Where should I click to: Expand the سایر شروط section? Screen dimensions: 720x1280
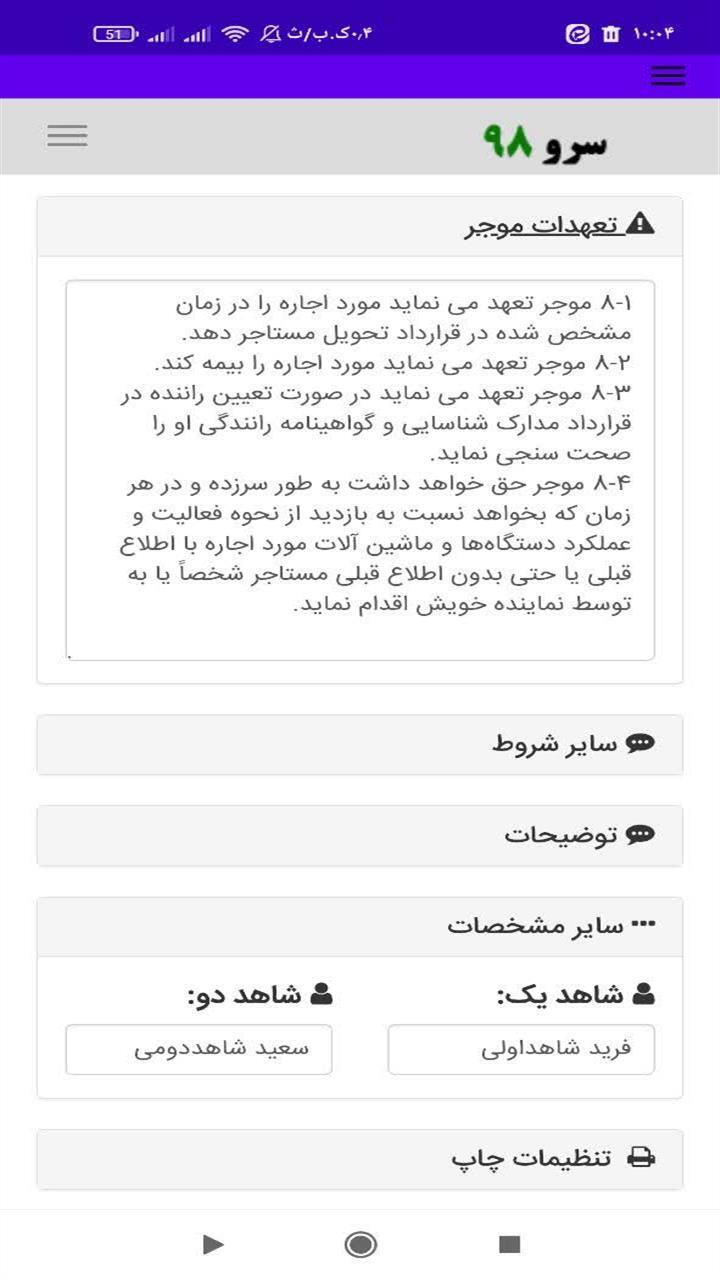(x=360, y=743)
